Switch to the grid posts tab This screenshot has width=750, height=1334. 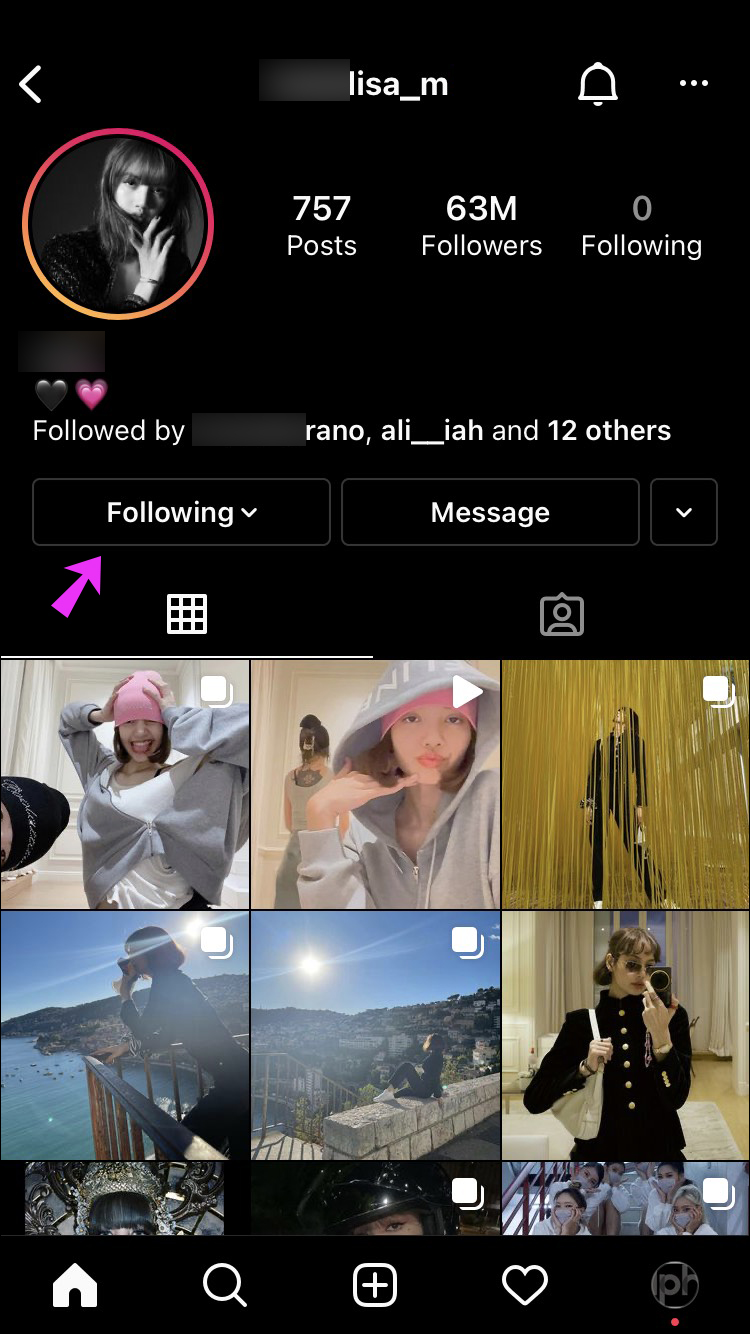187,614
